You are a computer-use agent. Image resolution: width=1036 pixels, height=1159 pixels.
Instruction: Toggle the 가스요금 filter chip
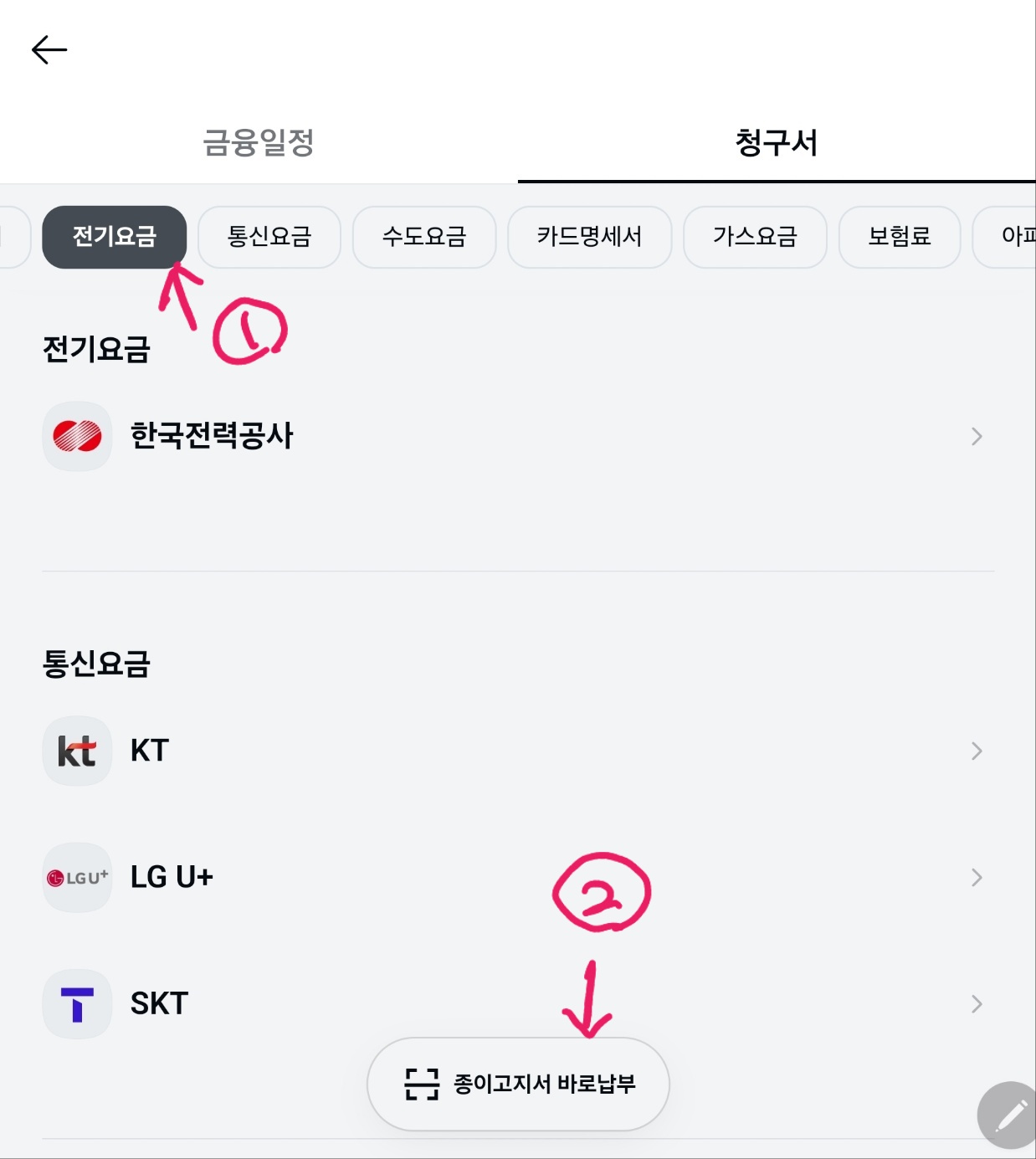(754, 238)
